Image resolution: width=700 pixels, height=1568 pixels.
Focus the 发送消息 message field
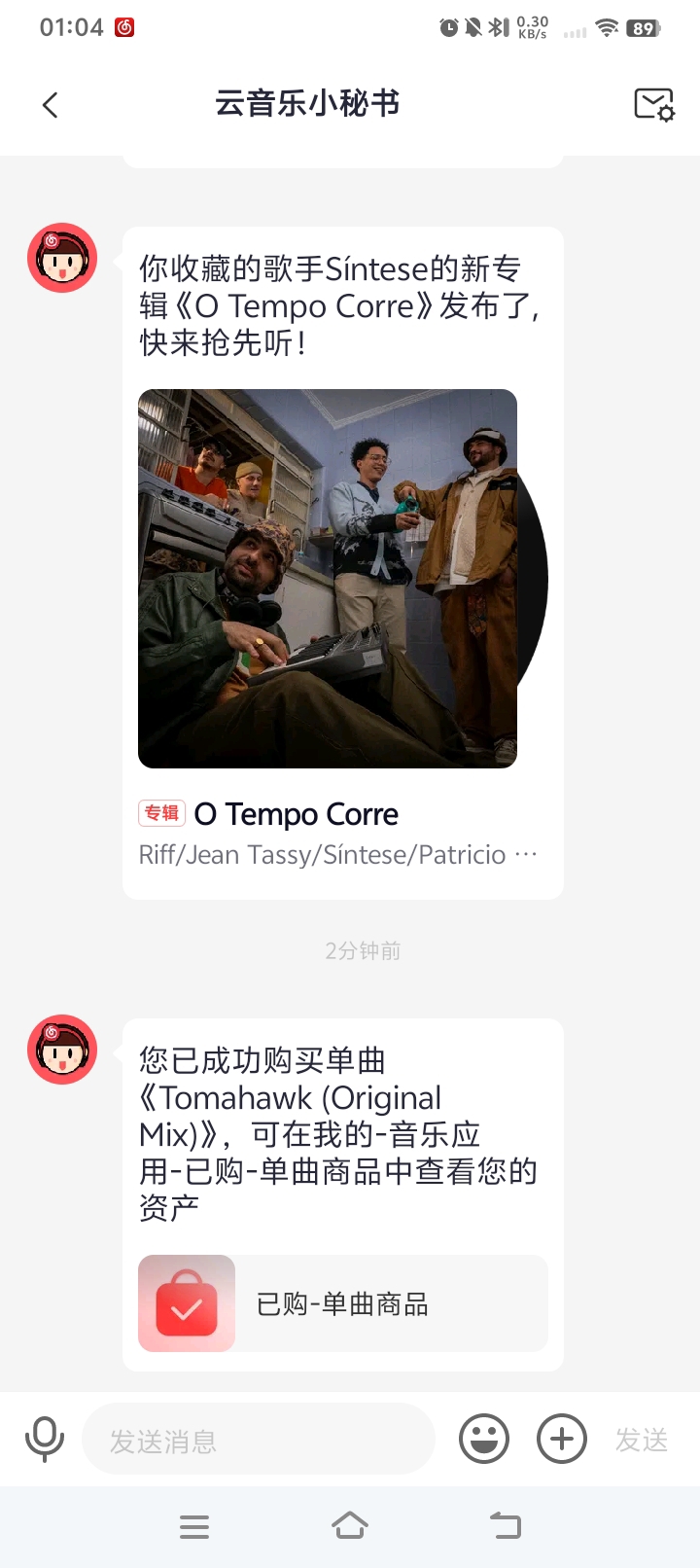(258, 1440)
